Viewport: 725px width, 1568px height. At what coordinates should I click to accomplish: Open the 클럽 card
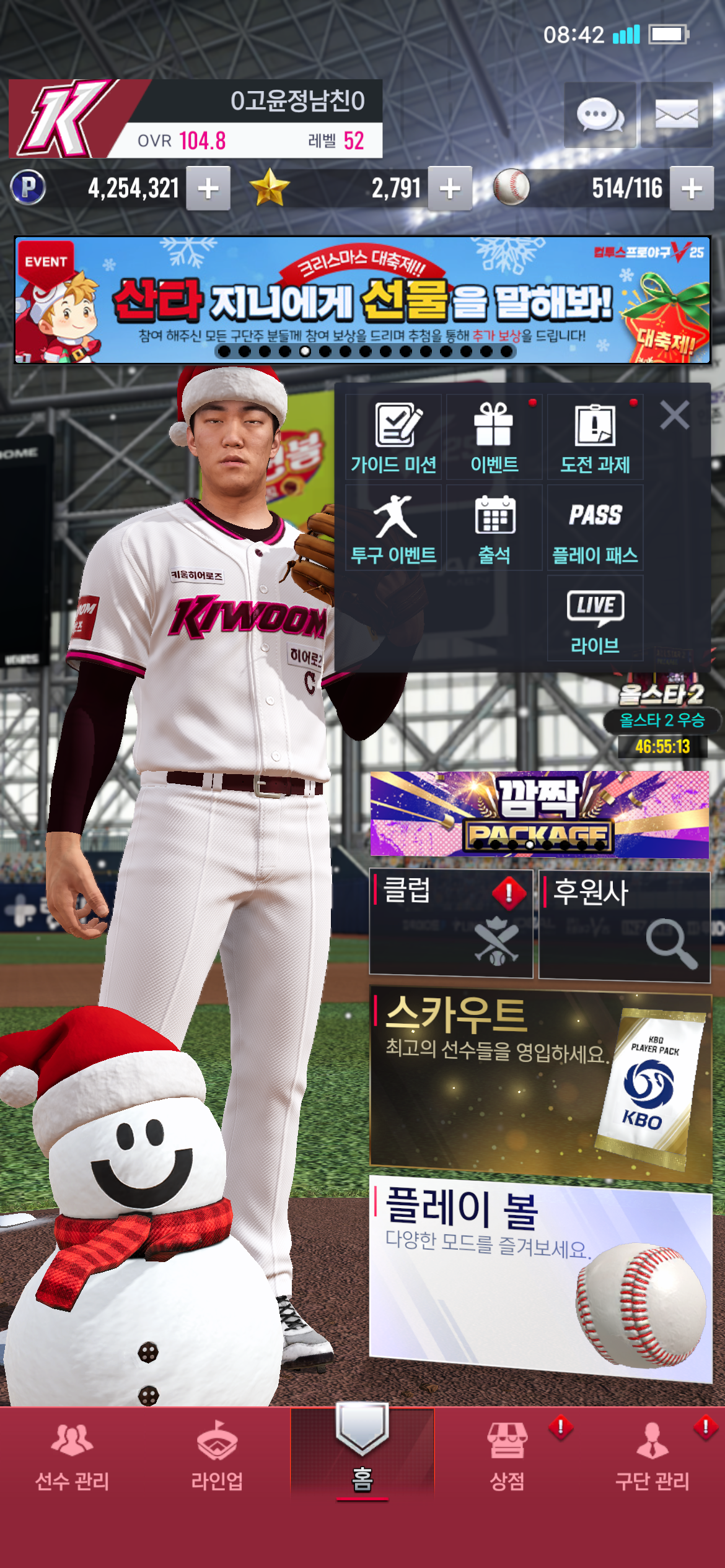click(x=451, y=923)
